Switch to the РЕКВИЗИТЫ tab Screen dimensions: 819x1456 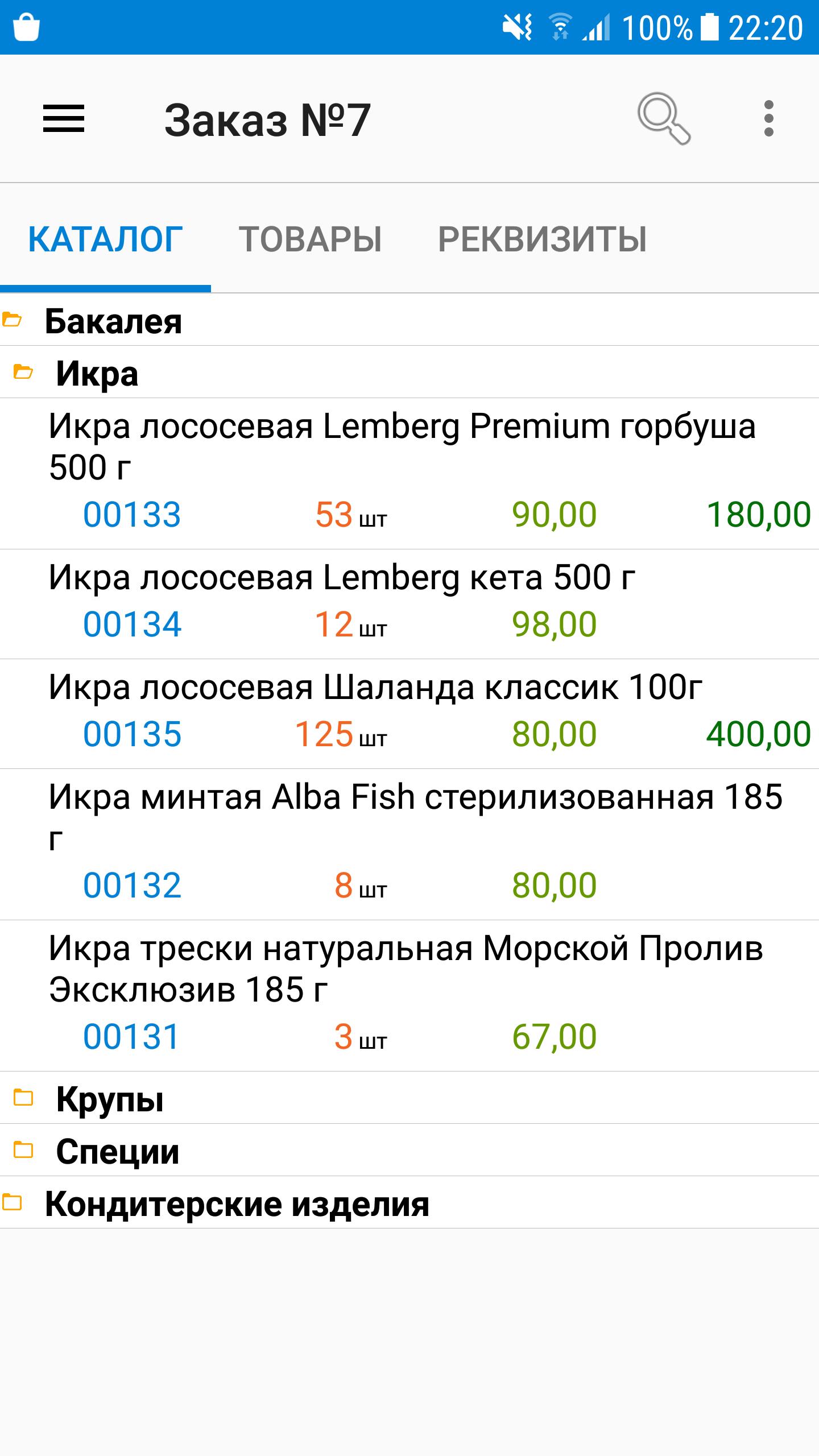542,239
